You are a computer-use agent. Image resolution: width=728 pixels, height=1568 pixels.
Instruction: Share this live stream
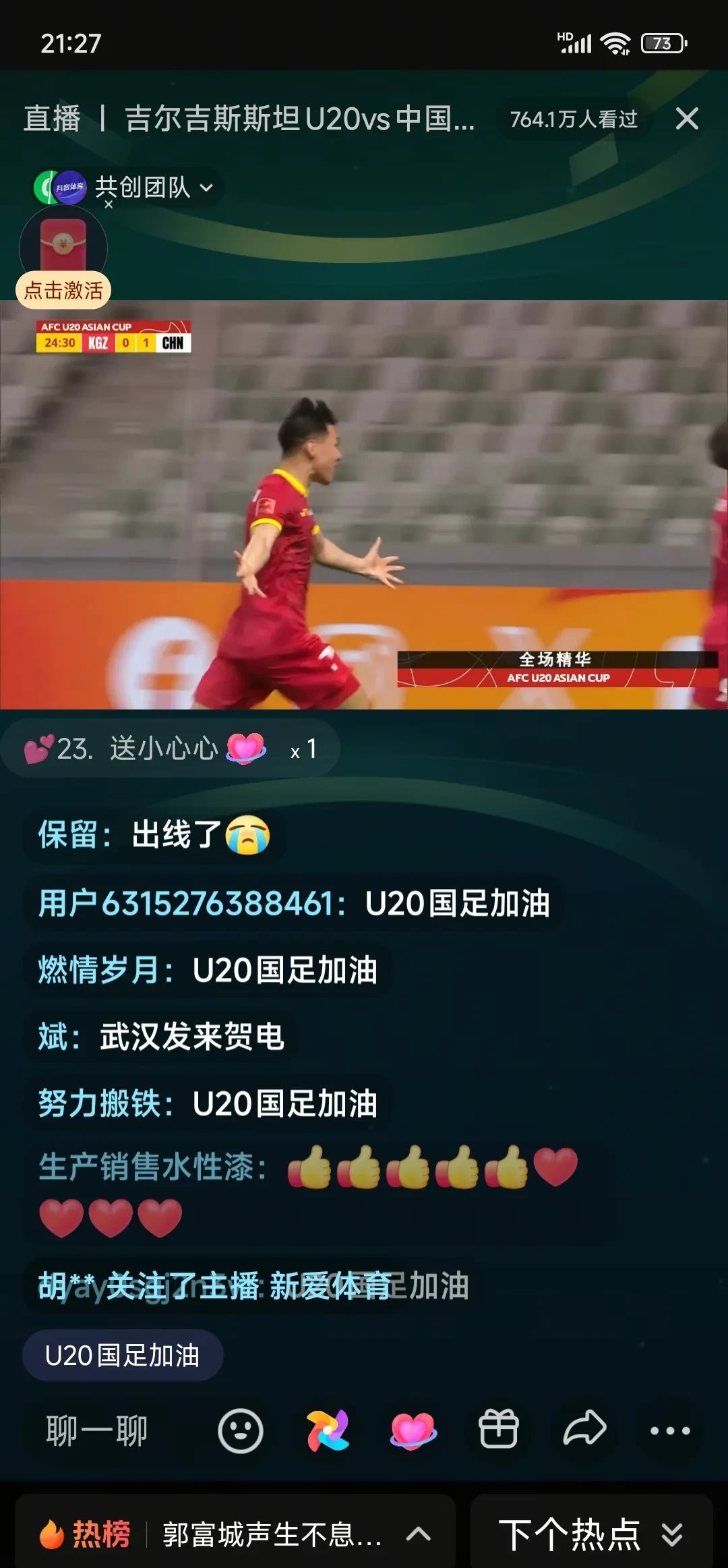tap(584, 1430)
